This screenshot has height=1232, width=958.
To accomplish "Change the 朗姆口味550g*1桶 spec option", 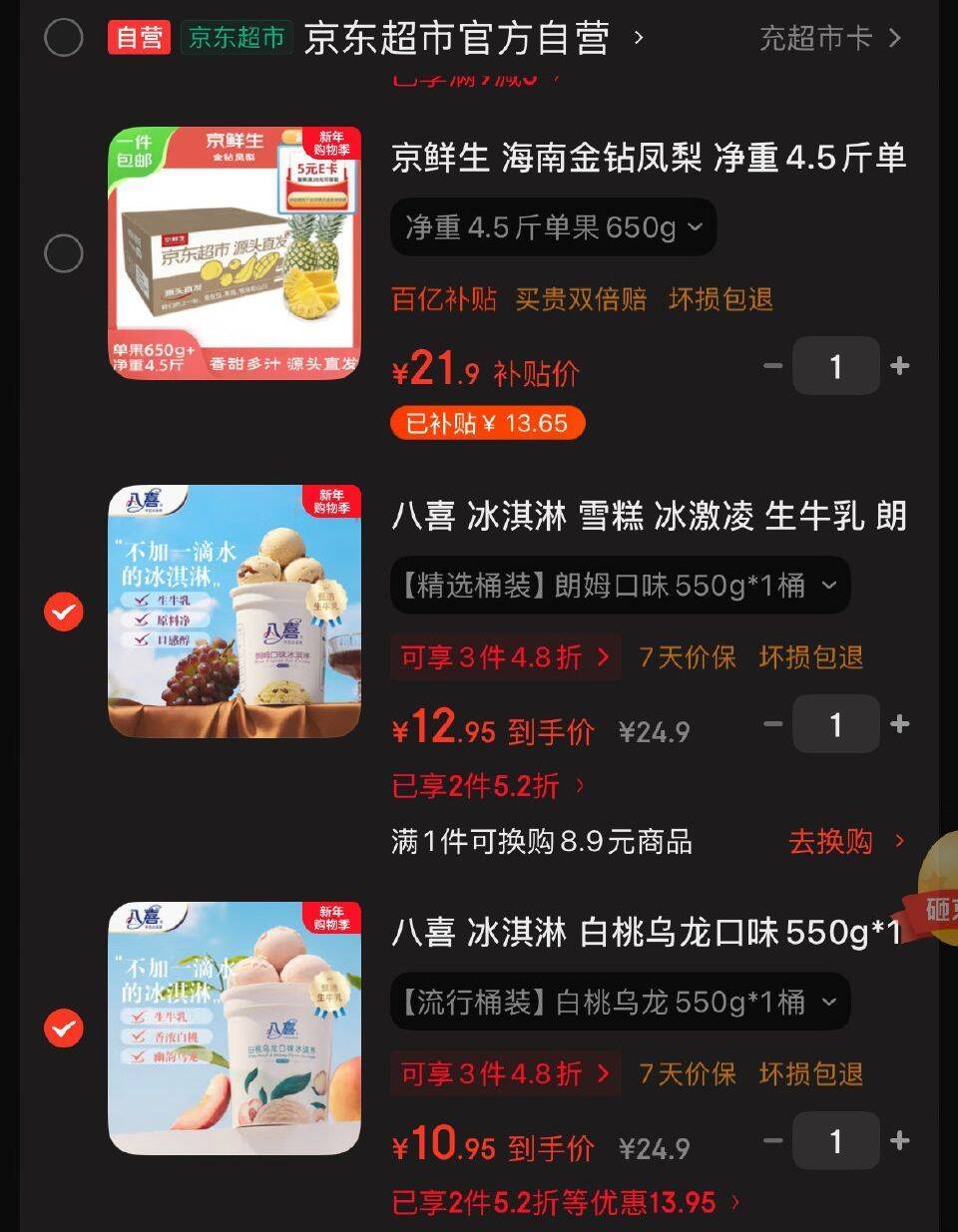I will point(620,586).
